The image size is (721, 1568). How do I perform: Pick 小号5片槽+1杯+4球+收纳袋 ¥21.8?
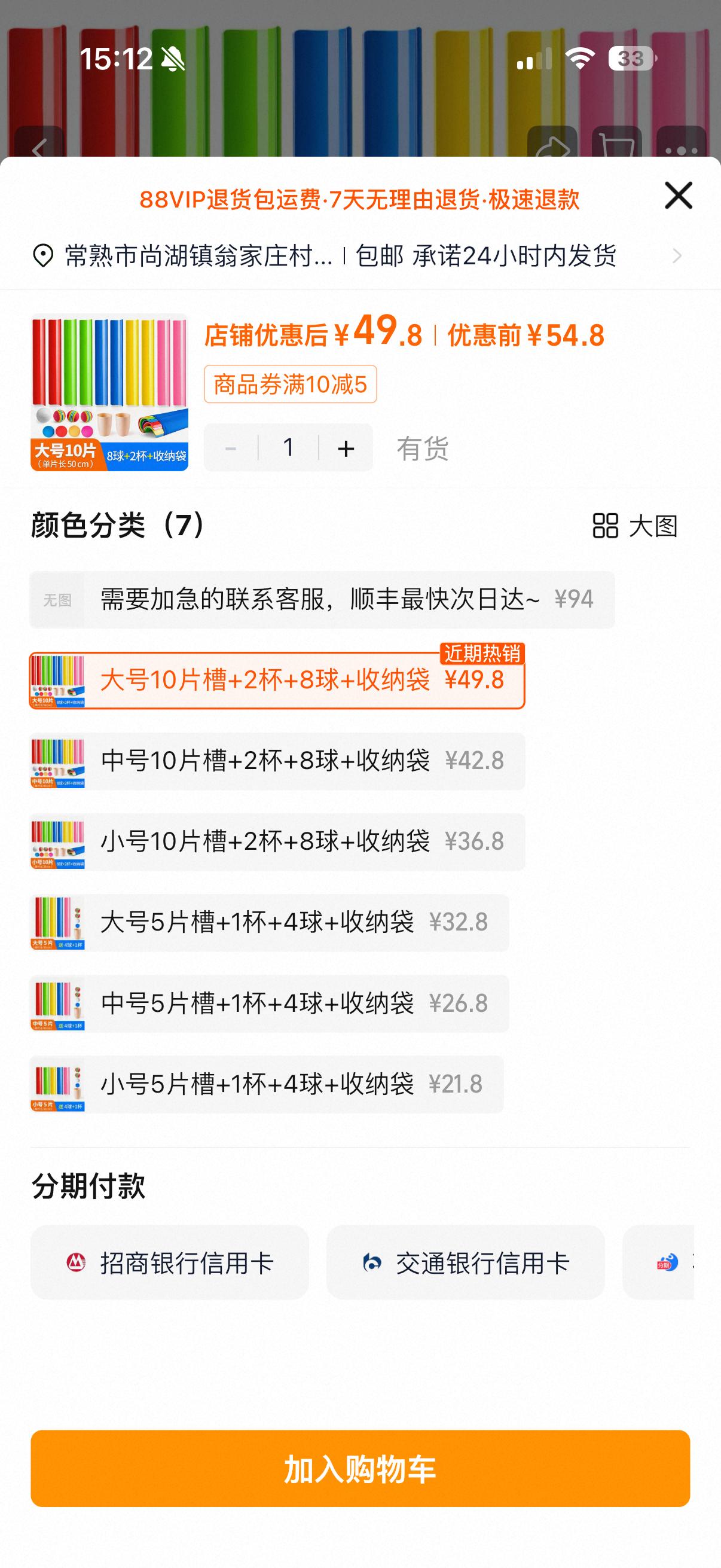pyautogui.click(x=267, y=1084)
